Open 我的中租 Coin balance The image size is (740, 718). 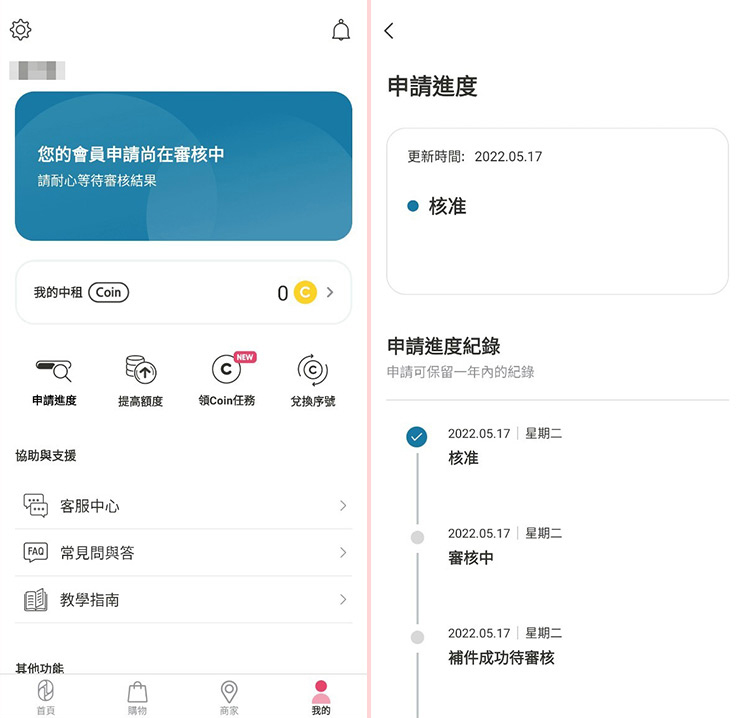(183, 293)
